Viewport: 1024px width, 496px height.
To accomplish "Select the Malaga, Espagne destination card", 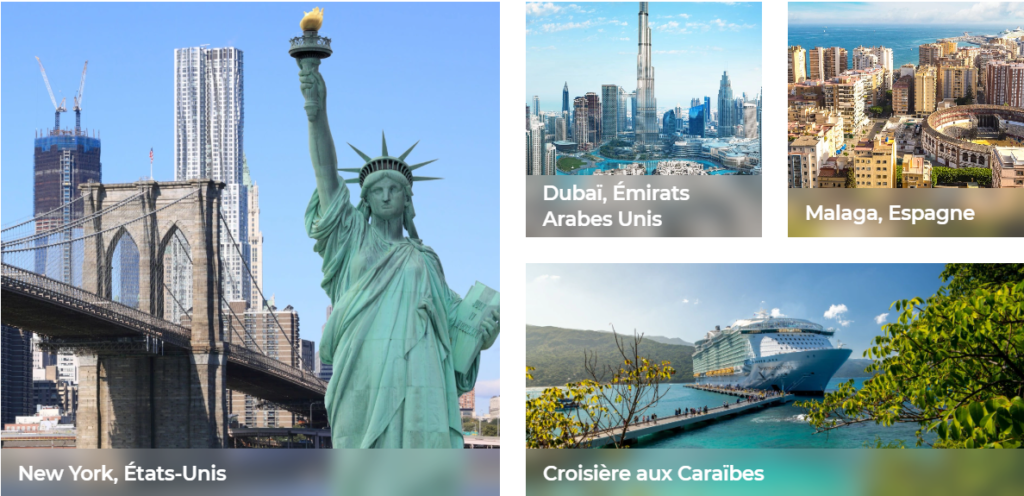I will [x=905, y=120].
